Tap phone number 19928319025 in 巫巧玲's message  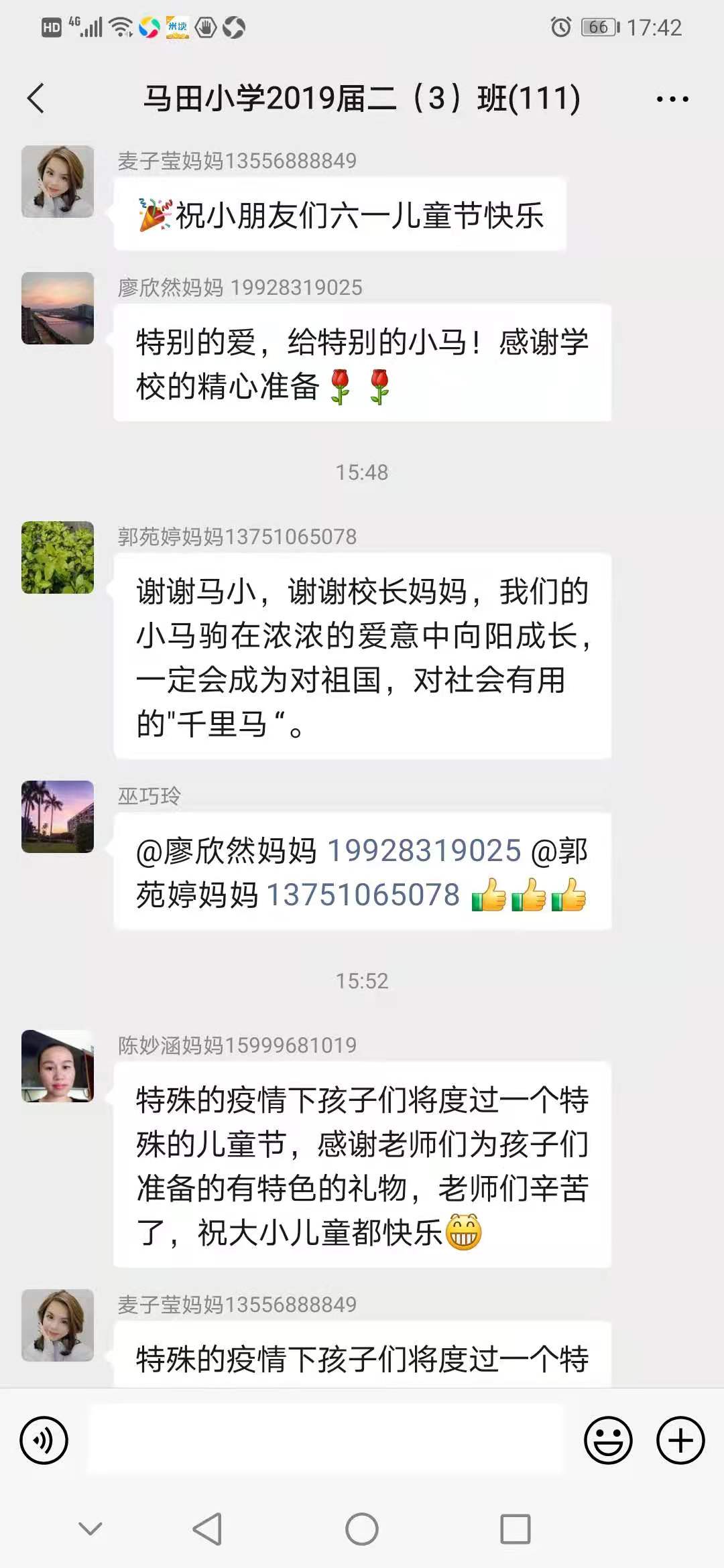[x=424, y=851]
